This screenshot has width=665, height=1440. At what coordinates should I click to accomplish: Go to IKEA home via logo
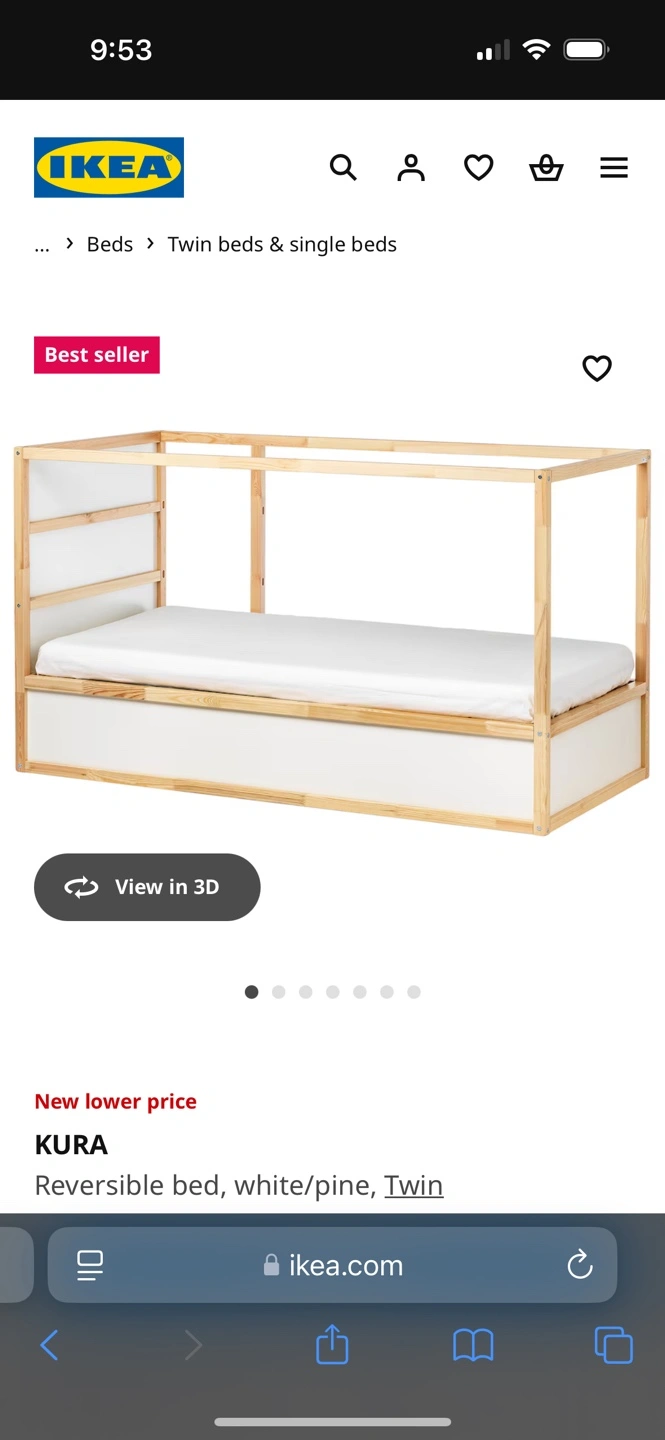(x=109, y=168)
